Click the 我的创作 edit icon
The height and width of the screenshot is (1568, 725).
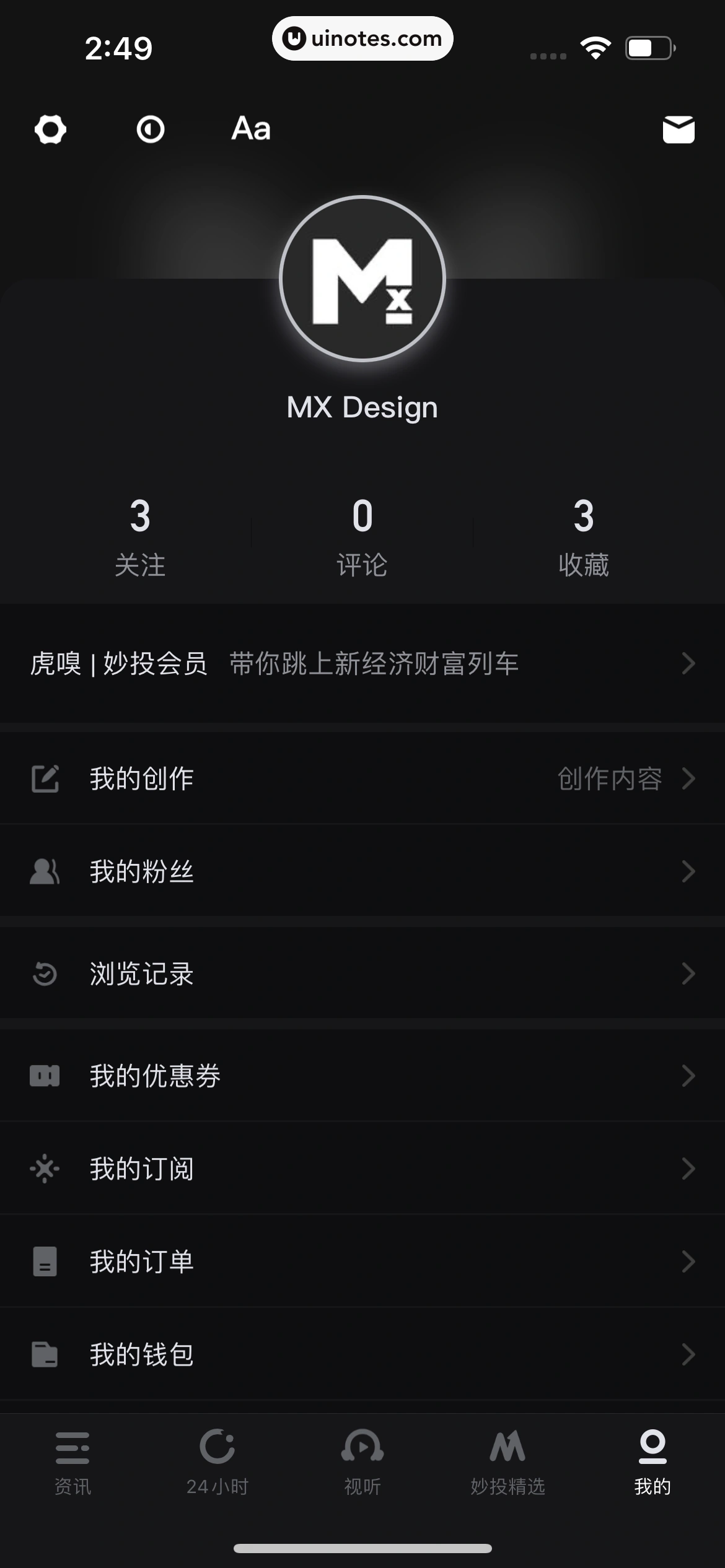[x=46, y=779]
